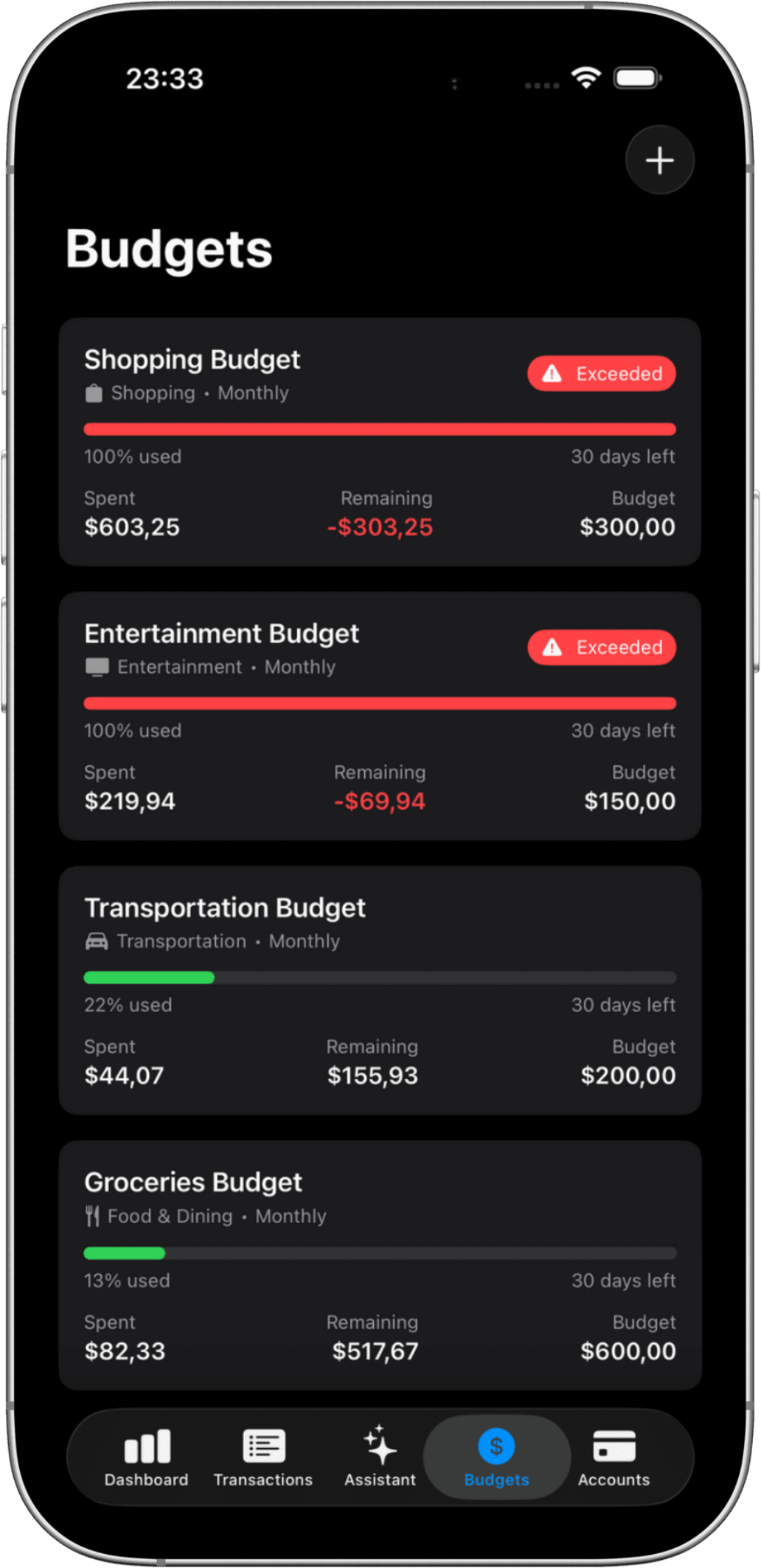Open the Accounts card icon

(x=614, y=1444)
